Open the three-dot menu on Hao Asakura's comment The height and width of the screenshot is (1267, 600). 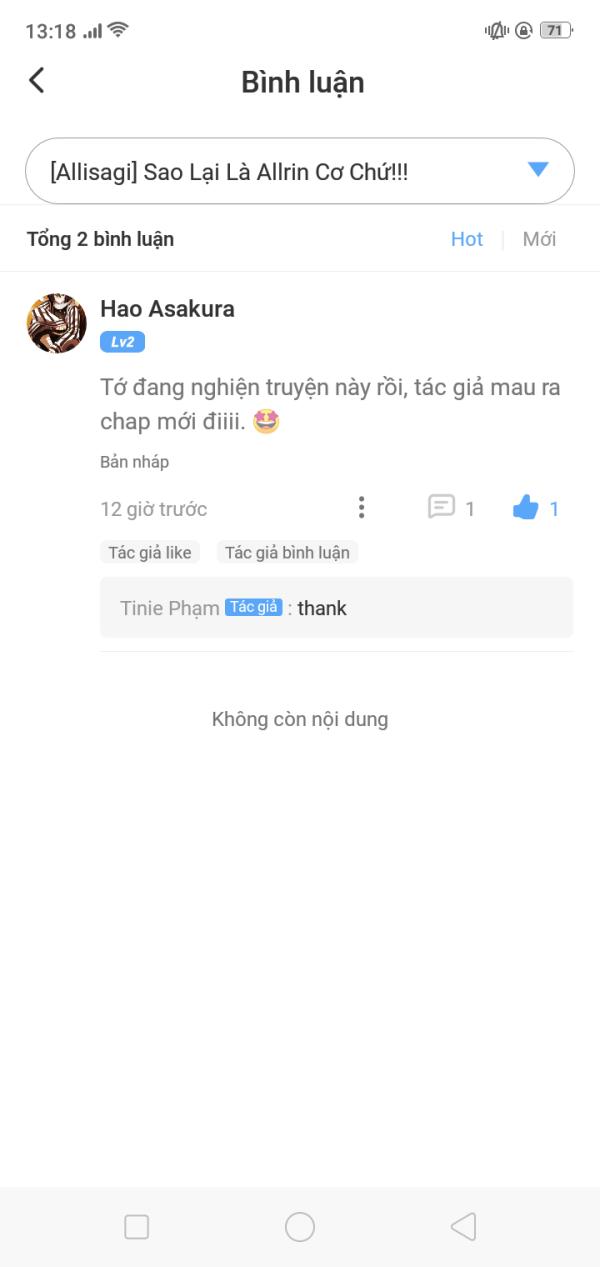361,508
